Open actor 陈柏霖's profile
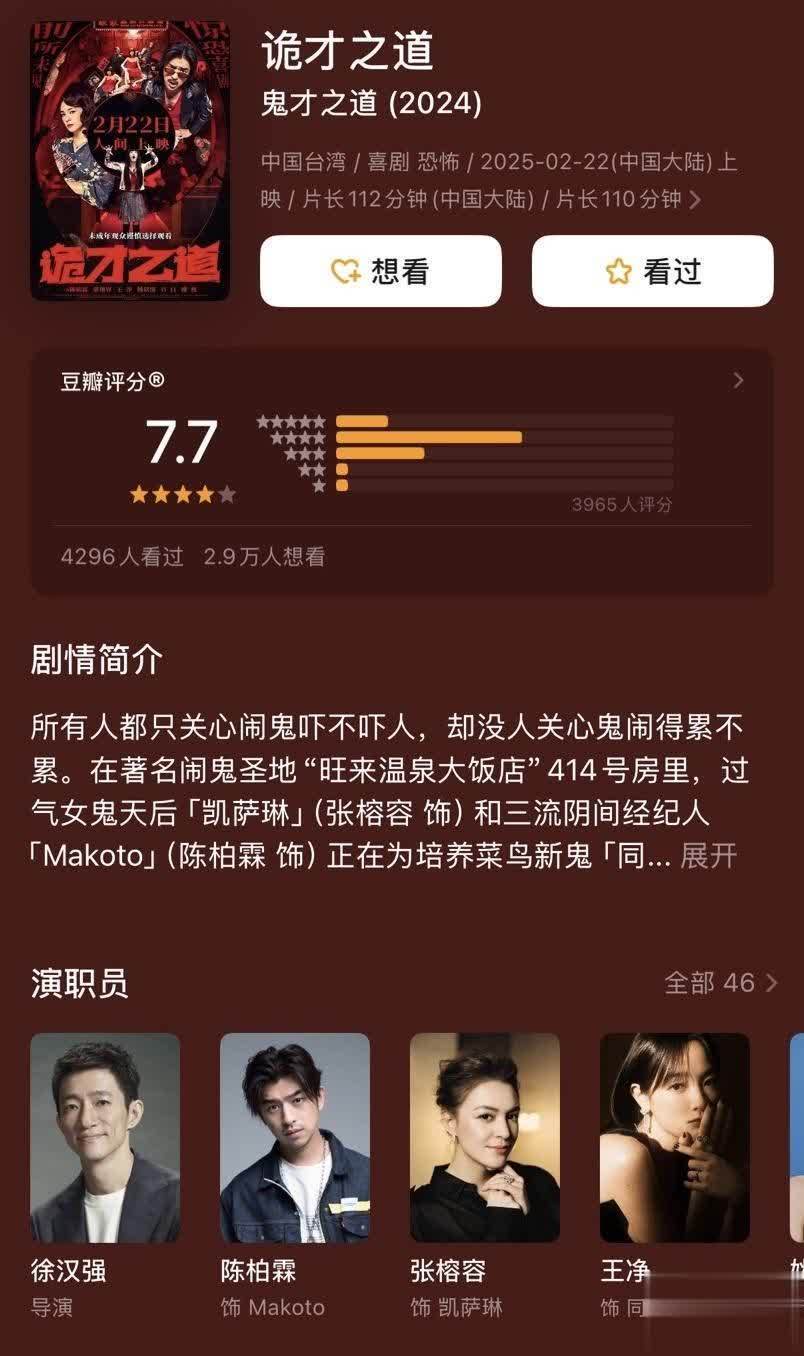804x1356 pixels. [295, 1138]
